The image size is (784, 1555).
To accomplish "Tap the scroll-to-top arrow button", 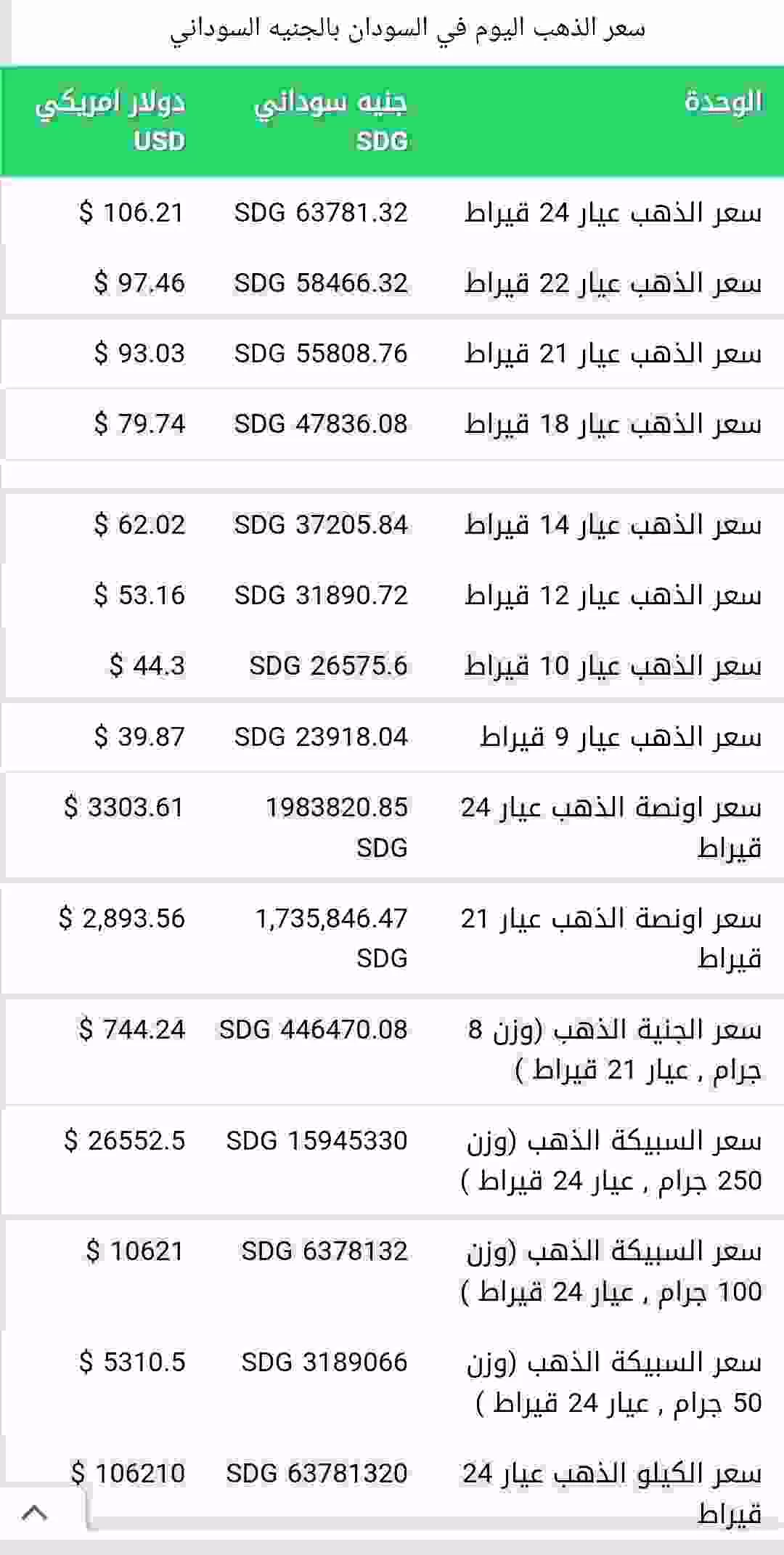I will [35, 1513].
